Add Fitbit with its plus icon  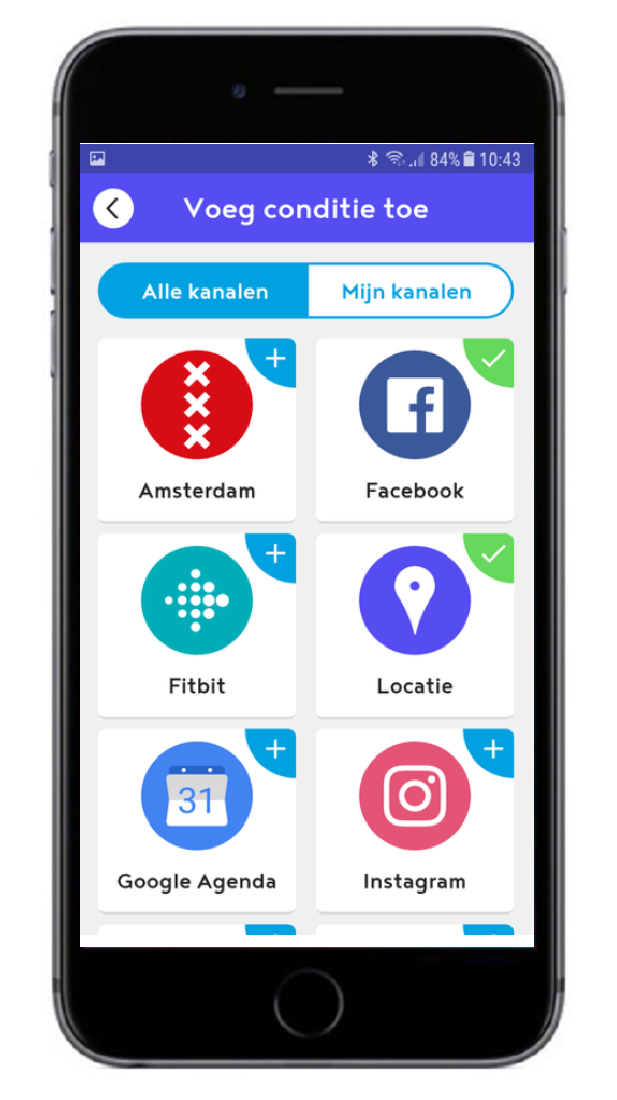(x=276, y=553)
